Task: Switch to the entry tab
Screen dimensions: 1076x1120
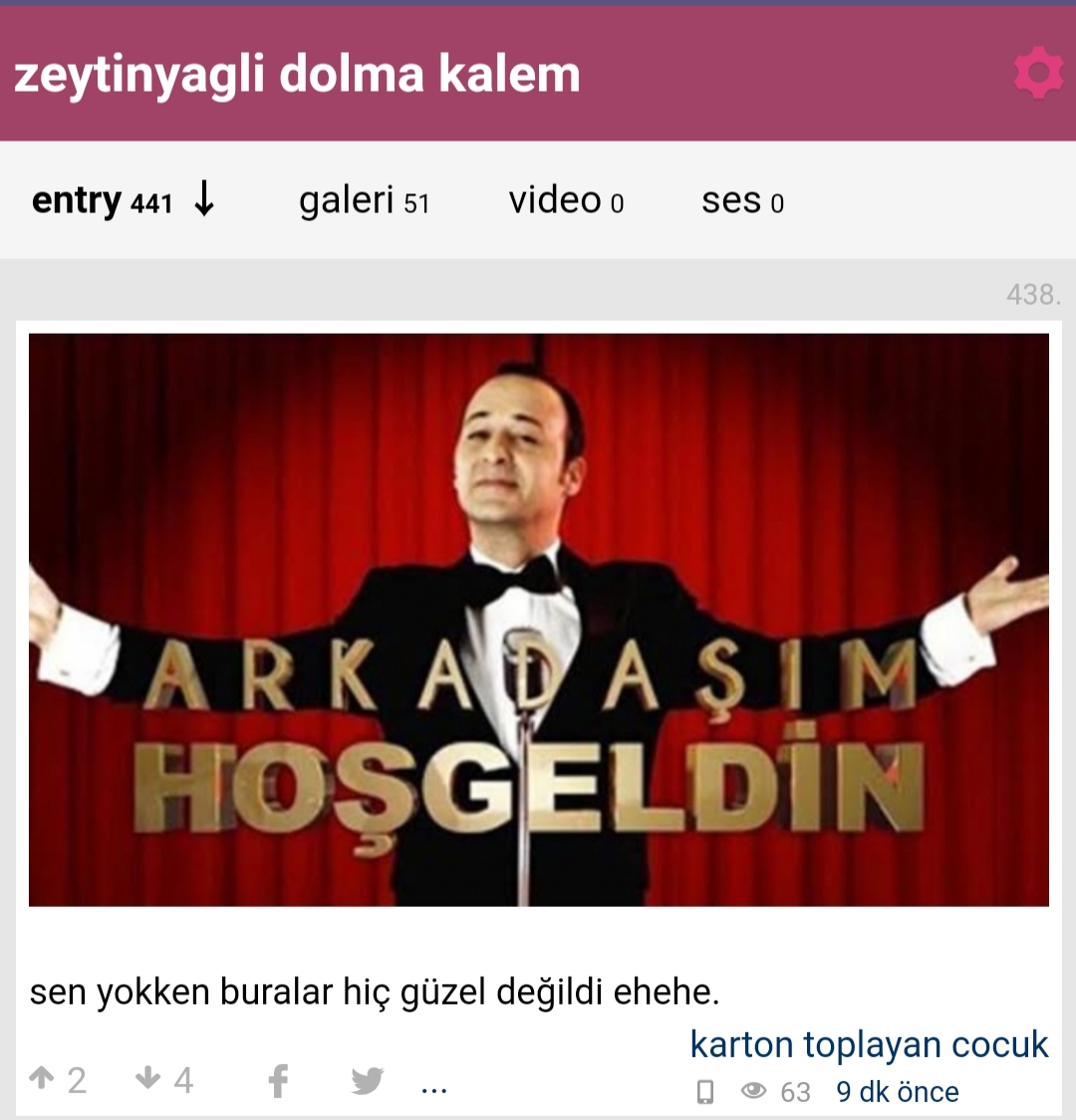Action: click(x=103, y=201)
